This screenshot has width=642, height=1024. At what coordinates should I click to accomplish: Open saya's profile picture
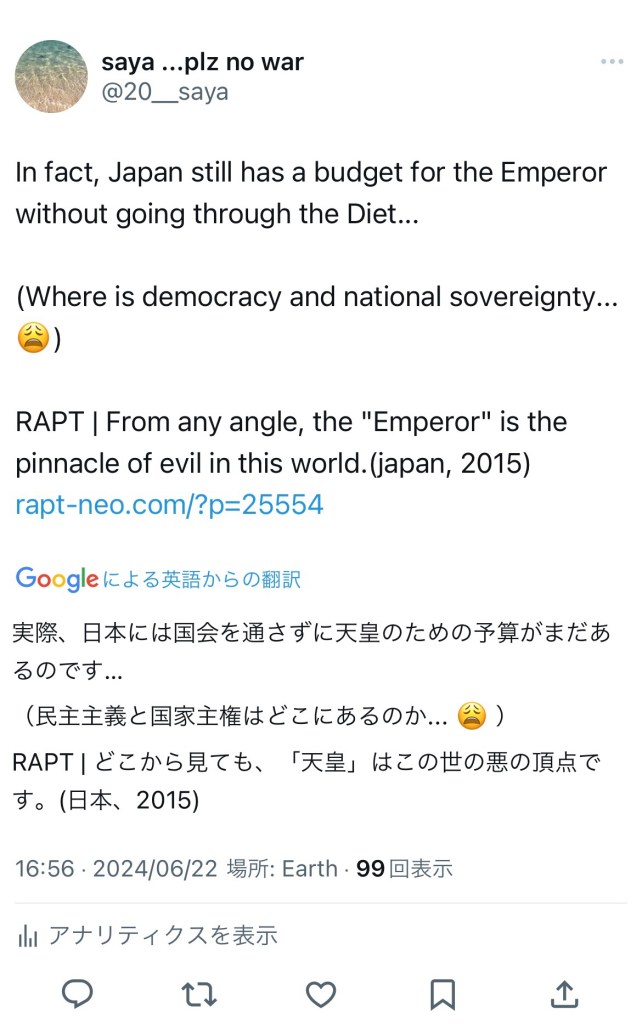coord(51,77)
